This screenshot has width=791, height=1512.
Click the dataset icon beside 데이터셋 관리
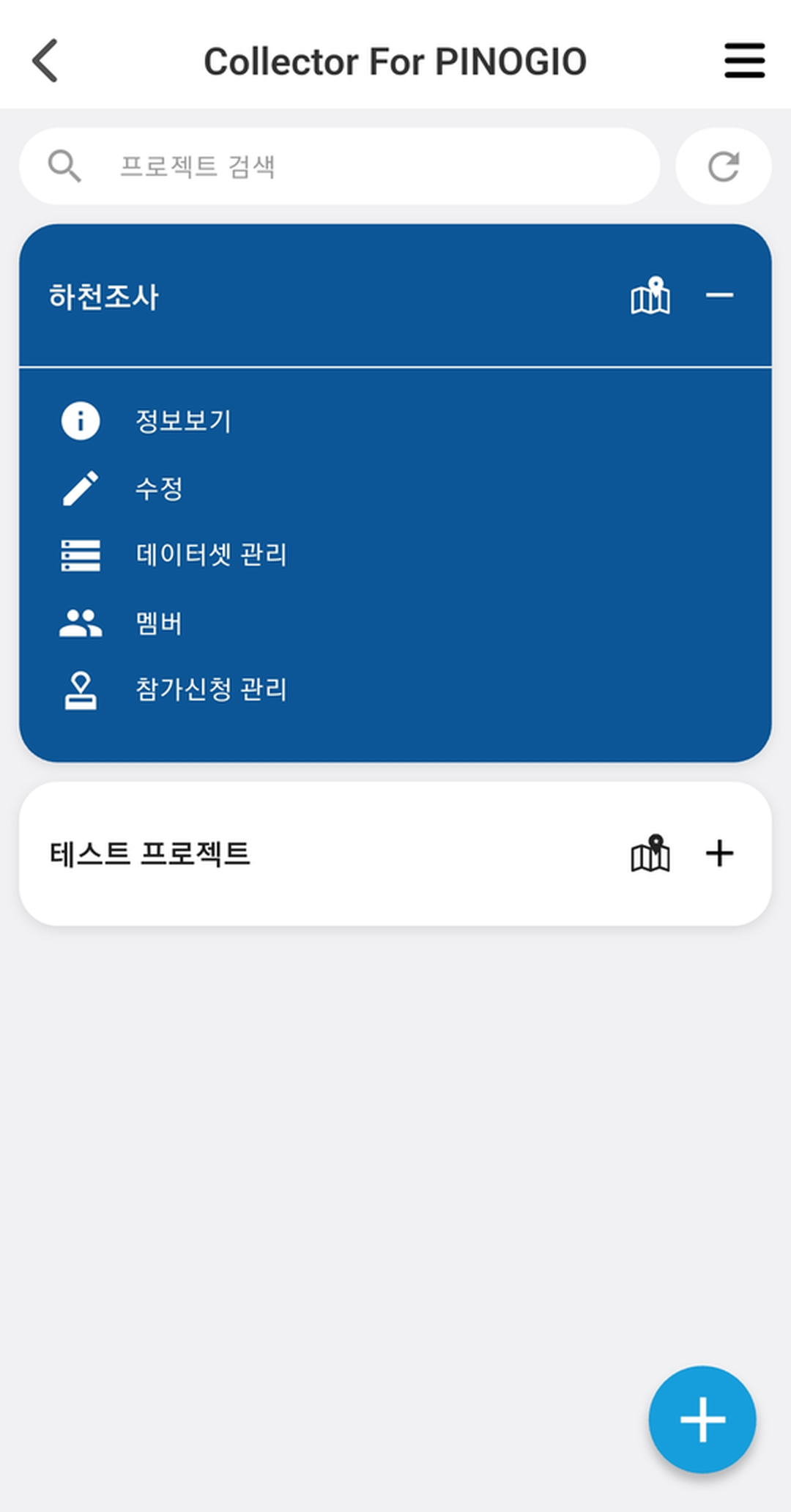pos(81,555)
